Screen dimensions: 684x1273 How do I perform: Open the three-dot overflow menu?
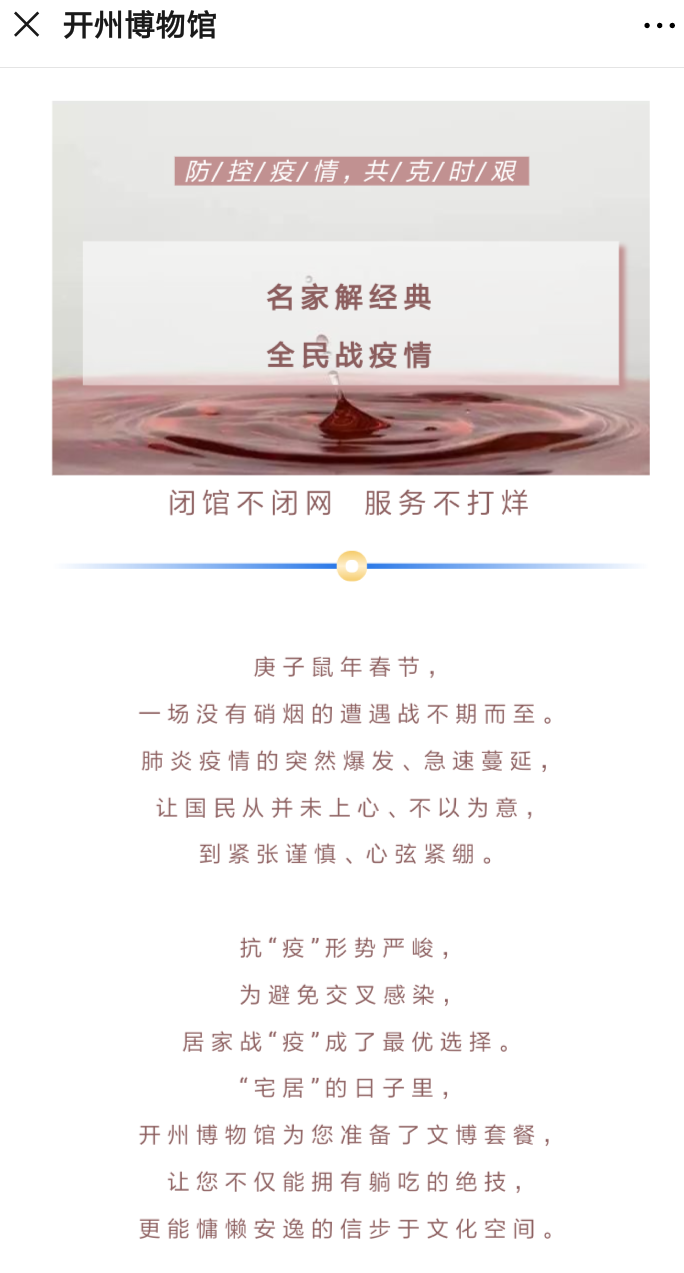click(658, 26)
